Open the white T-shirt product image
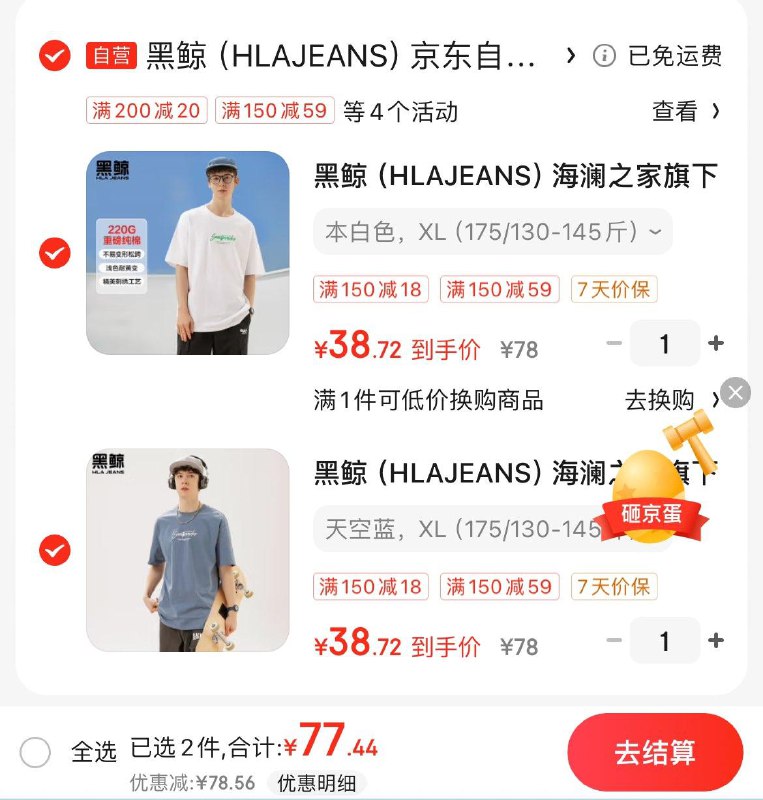Screen dimensions: 763x800 187,253
